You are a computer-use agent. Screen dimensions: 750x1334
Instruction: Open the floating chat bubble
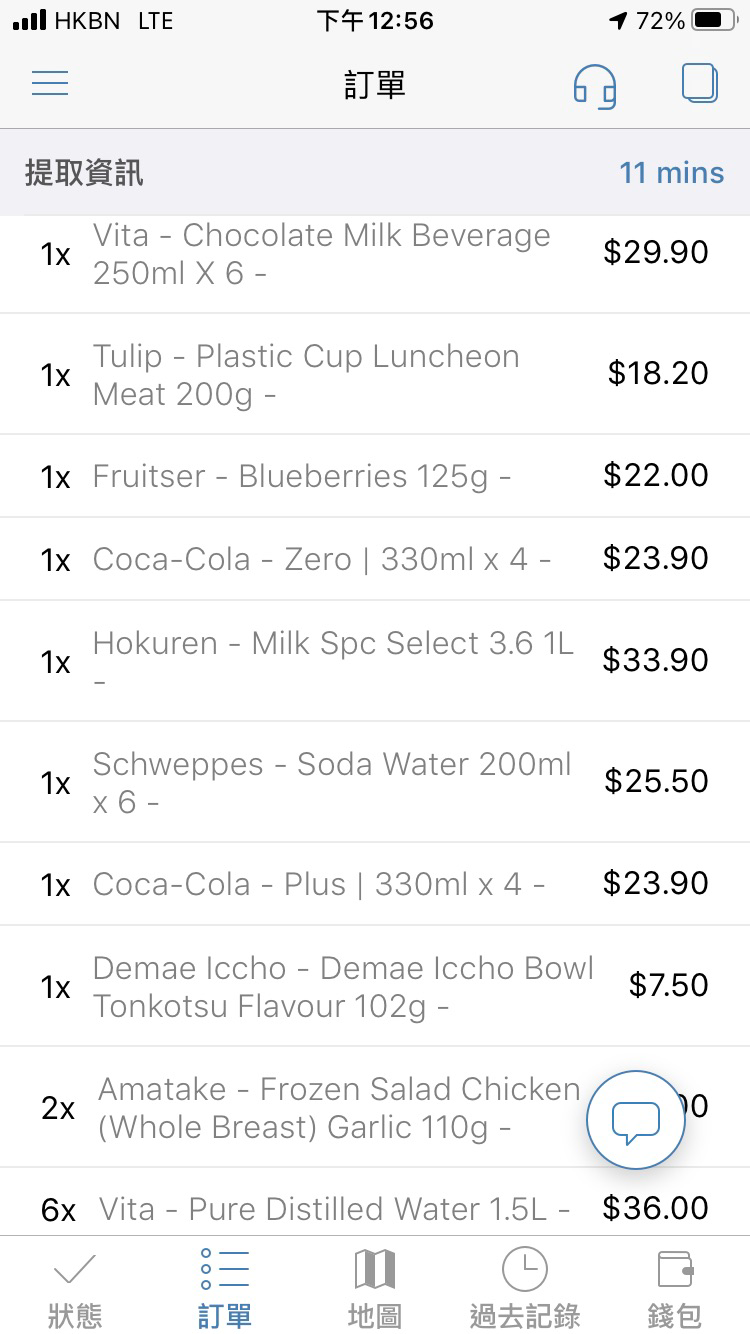tap(636, 1120)
